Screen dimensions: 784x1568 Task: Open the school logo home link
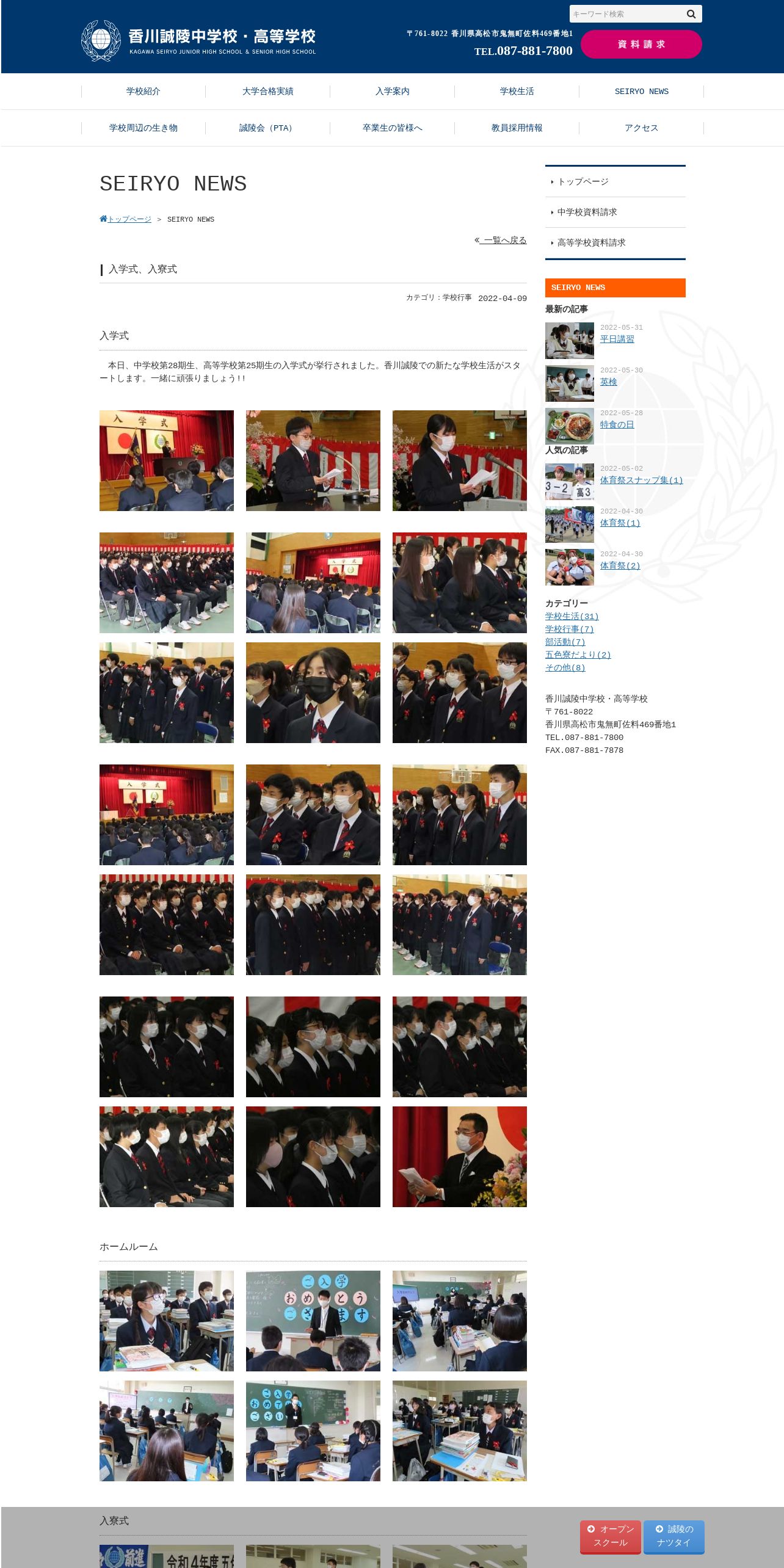198,41
